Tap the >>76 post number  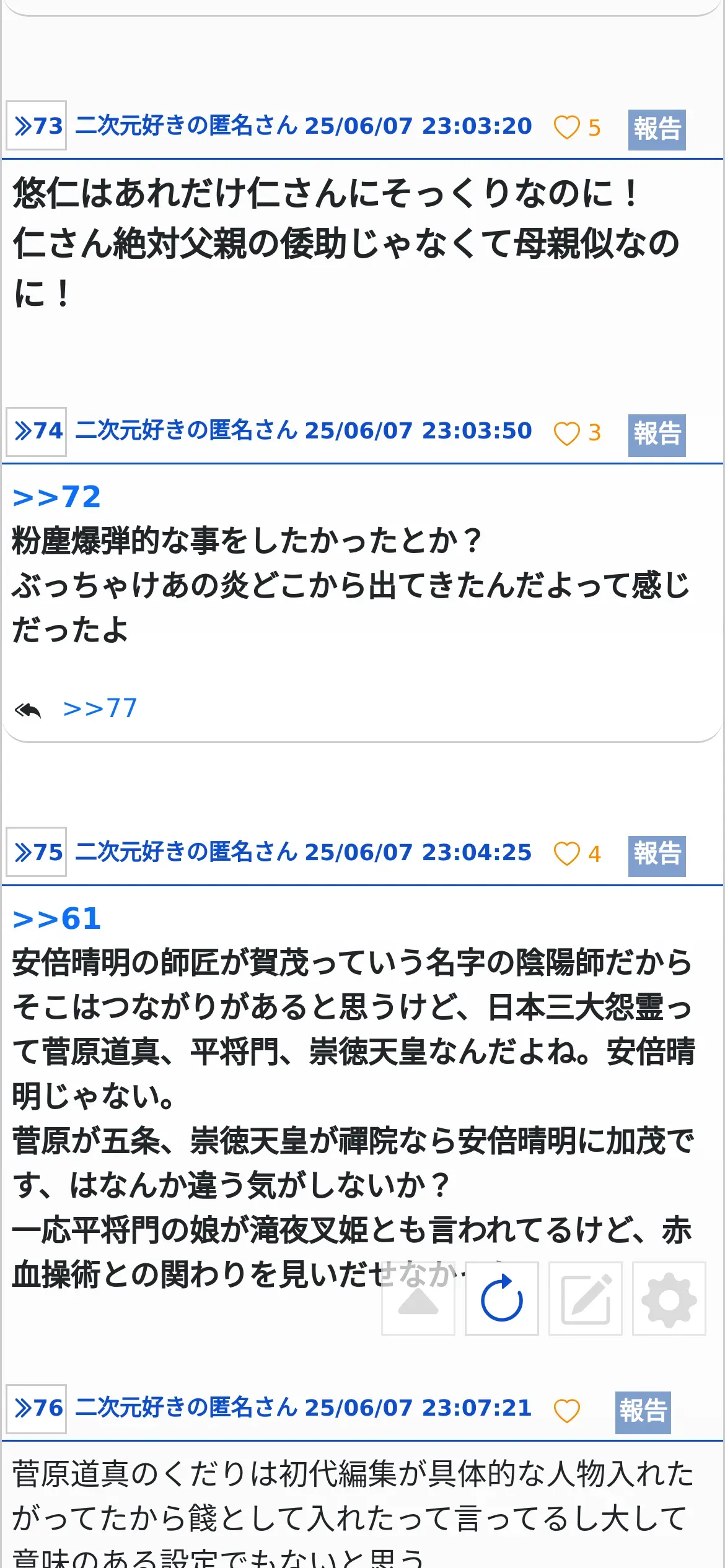coord(37,1409)
